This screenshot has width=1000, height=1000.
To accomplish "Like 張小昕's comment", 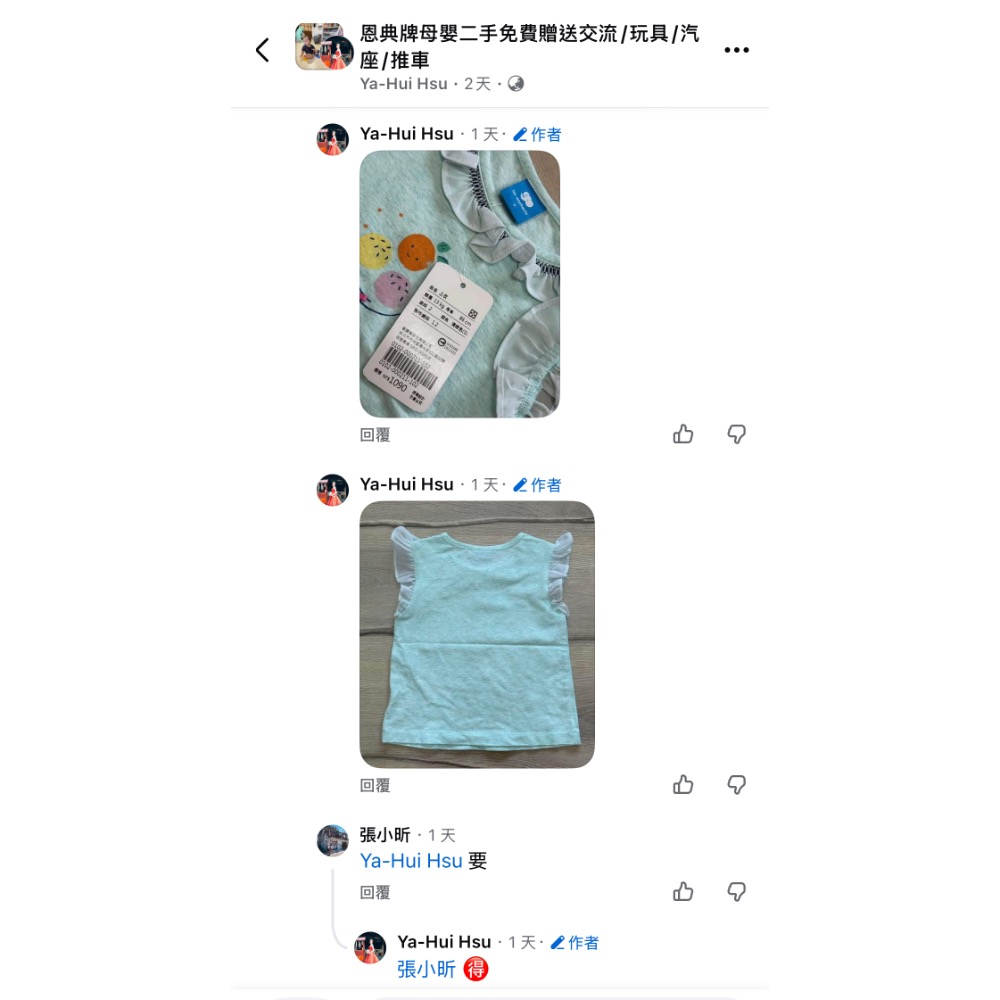I will click(x=683, y=892).
